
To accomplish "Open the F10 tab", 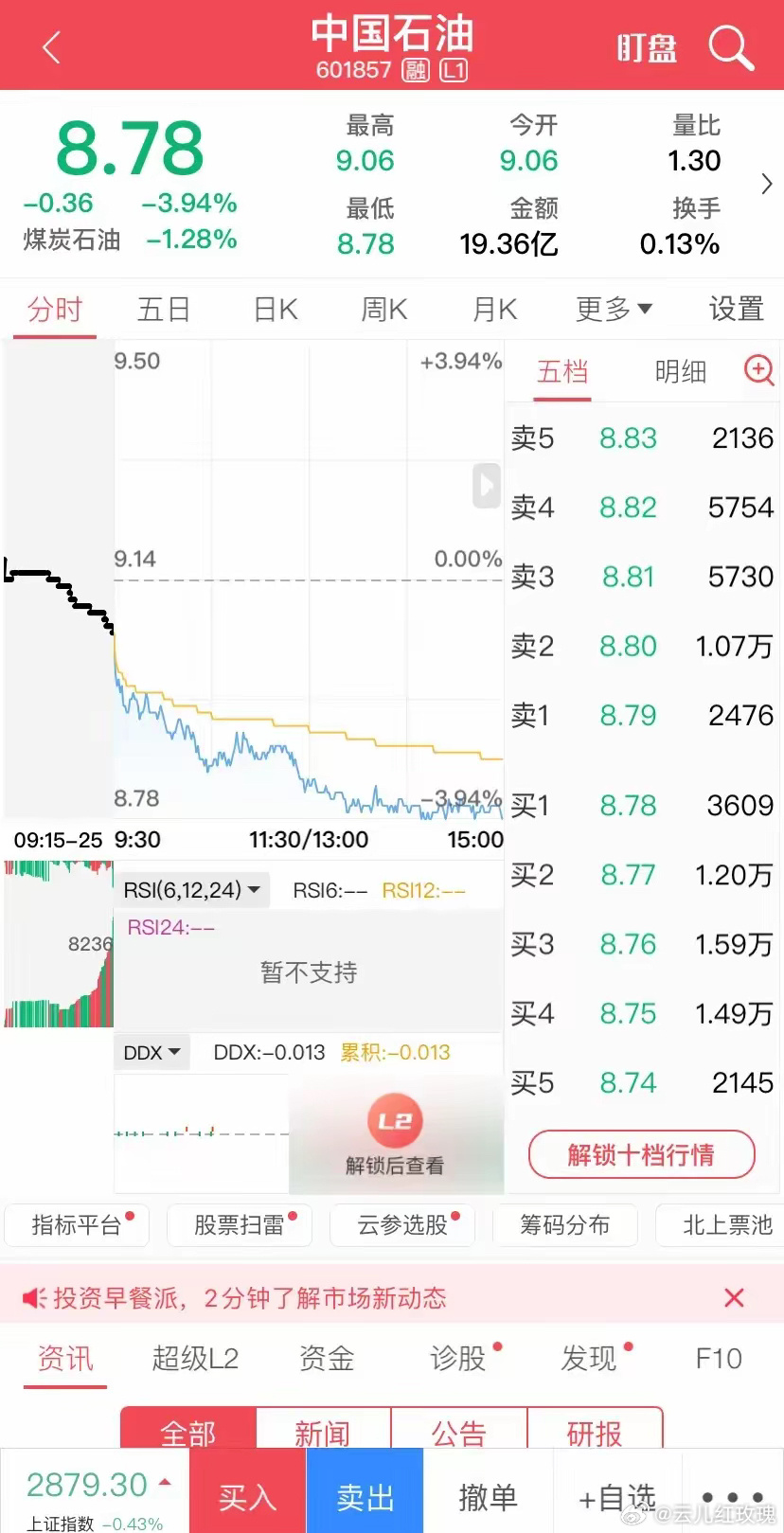I will (719, 1359).
